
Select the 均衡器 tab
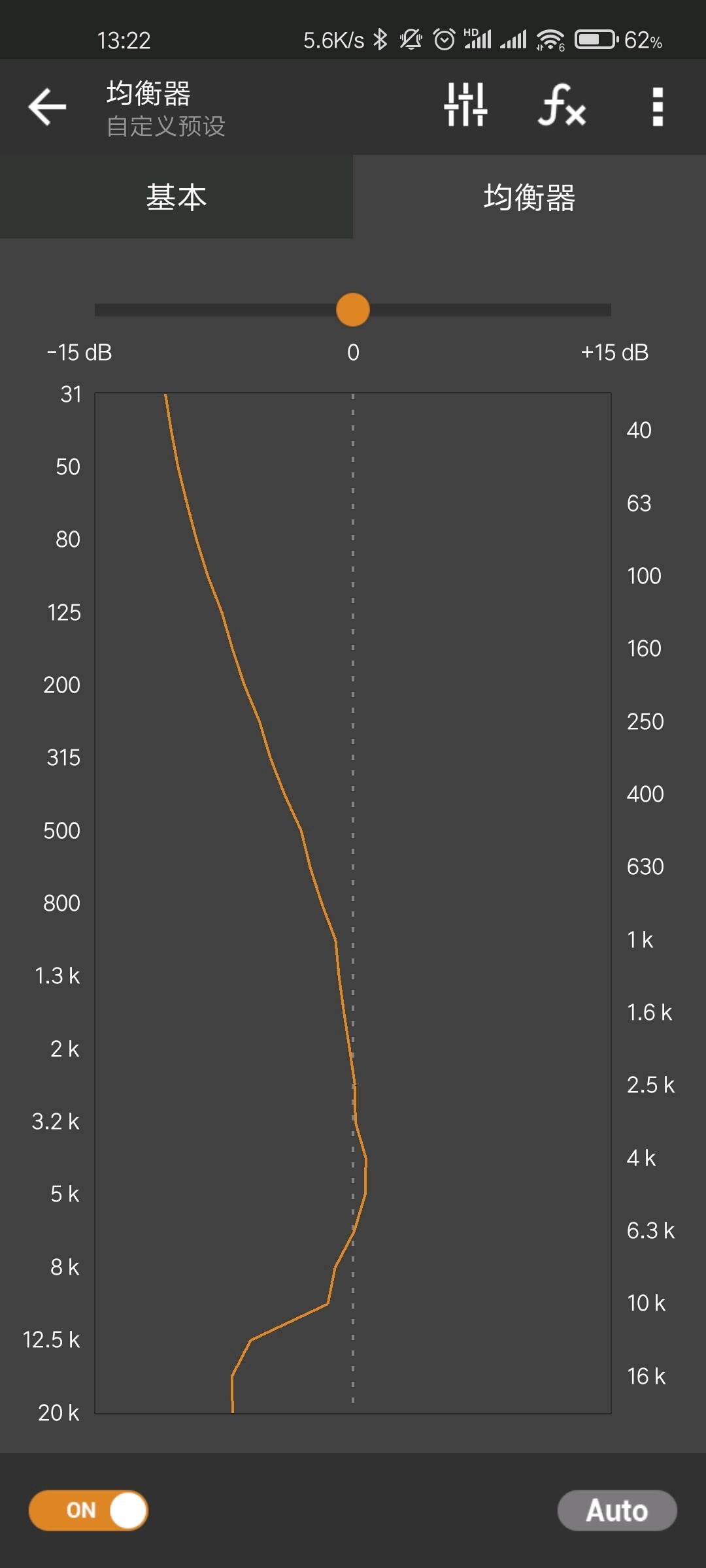click(x=529, y=197)
